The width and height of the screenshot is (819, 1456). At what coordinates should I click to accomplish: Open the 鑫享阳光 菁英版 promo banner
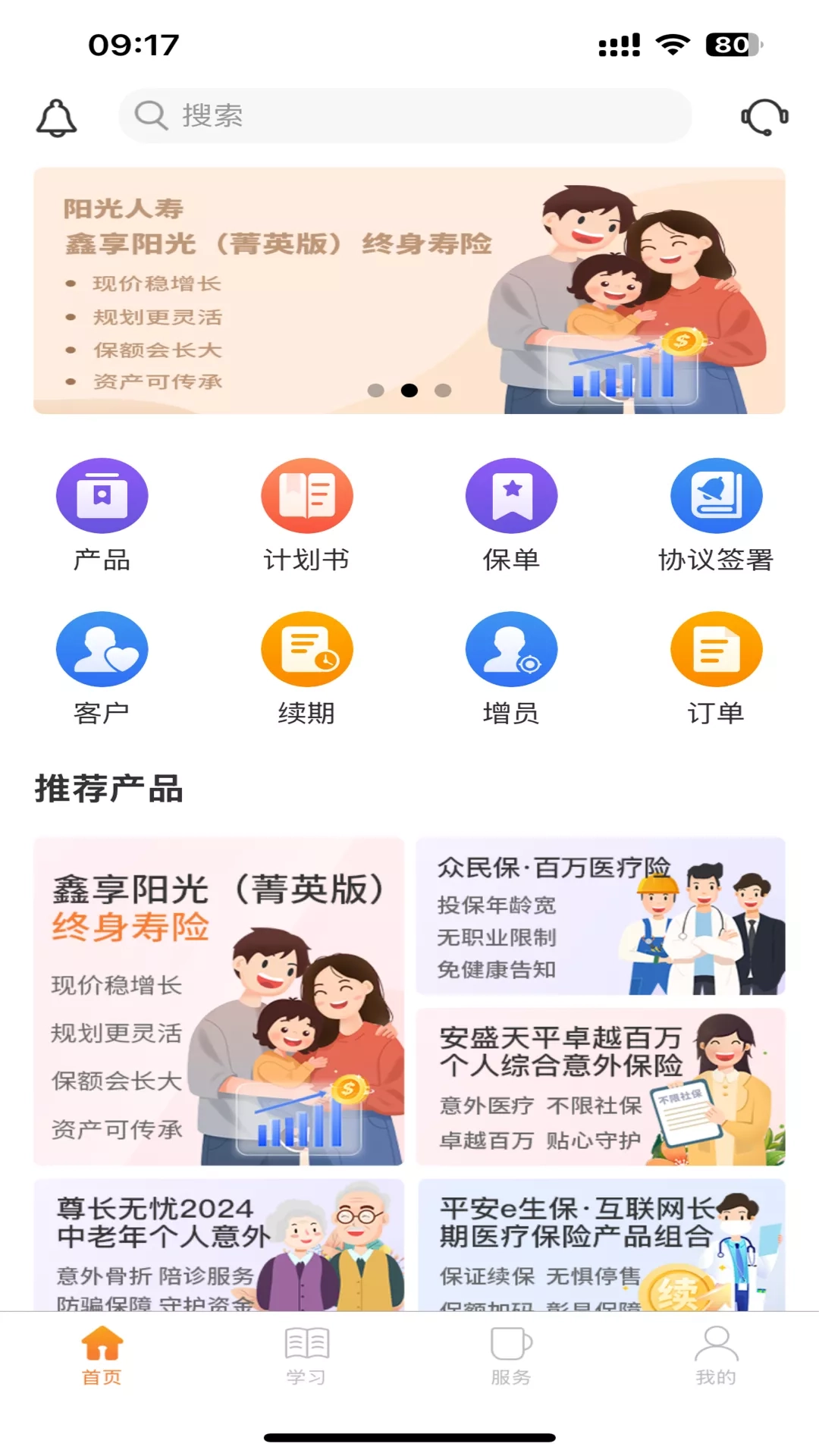pos(409,290)
